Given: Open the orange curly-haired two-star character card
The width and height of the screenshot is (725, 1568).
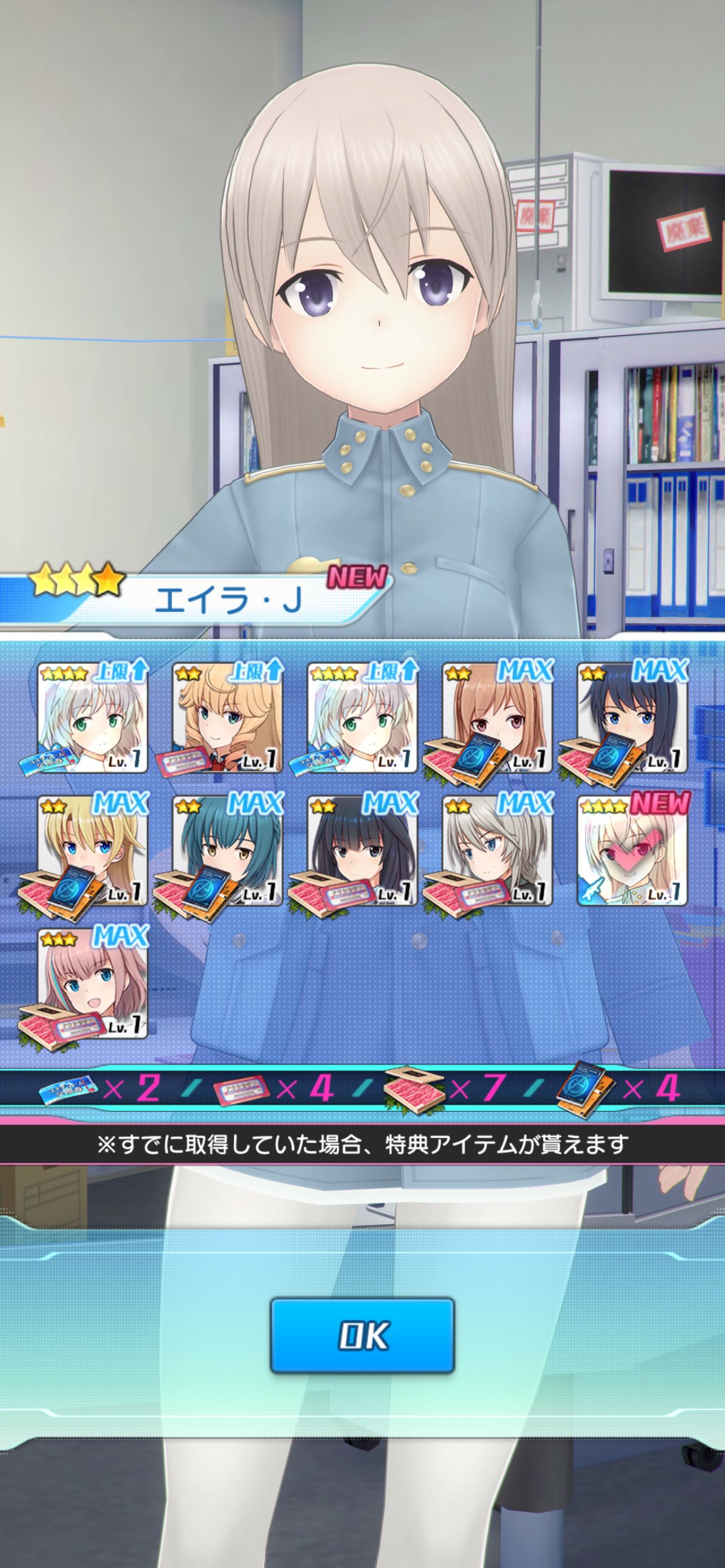Looking at the screenshot, I should tap(228, 717).
